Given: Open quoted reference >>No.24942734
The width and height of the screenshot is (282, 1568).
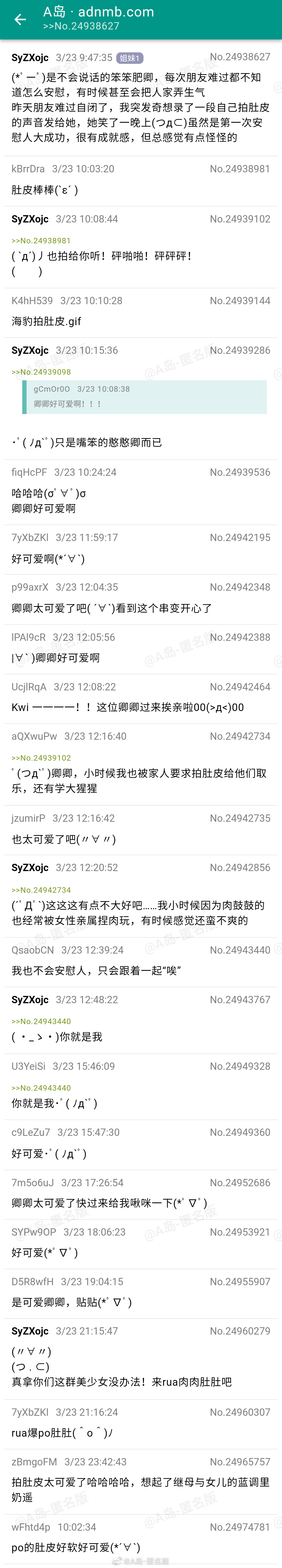Looking at the screenshot, I should tap(41, 890).
